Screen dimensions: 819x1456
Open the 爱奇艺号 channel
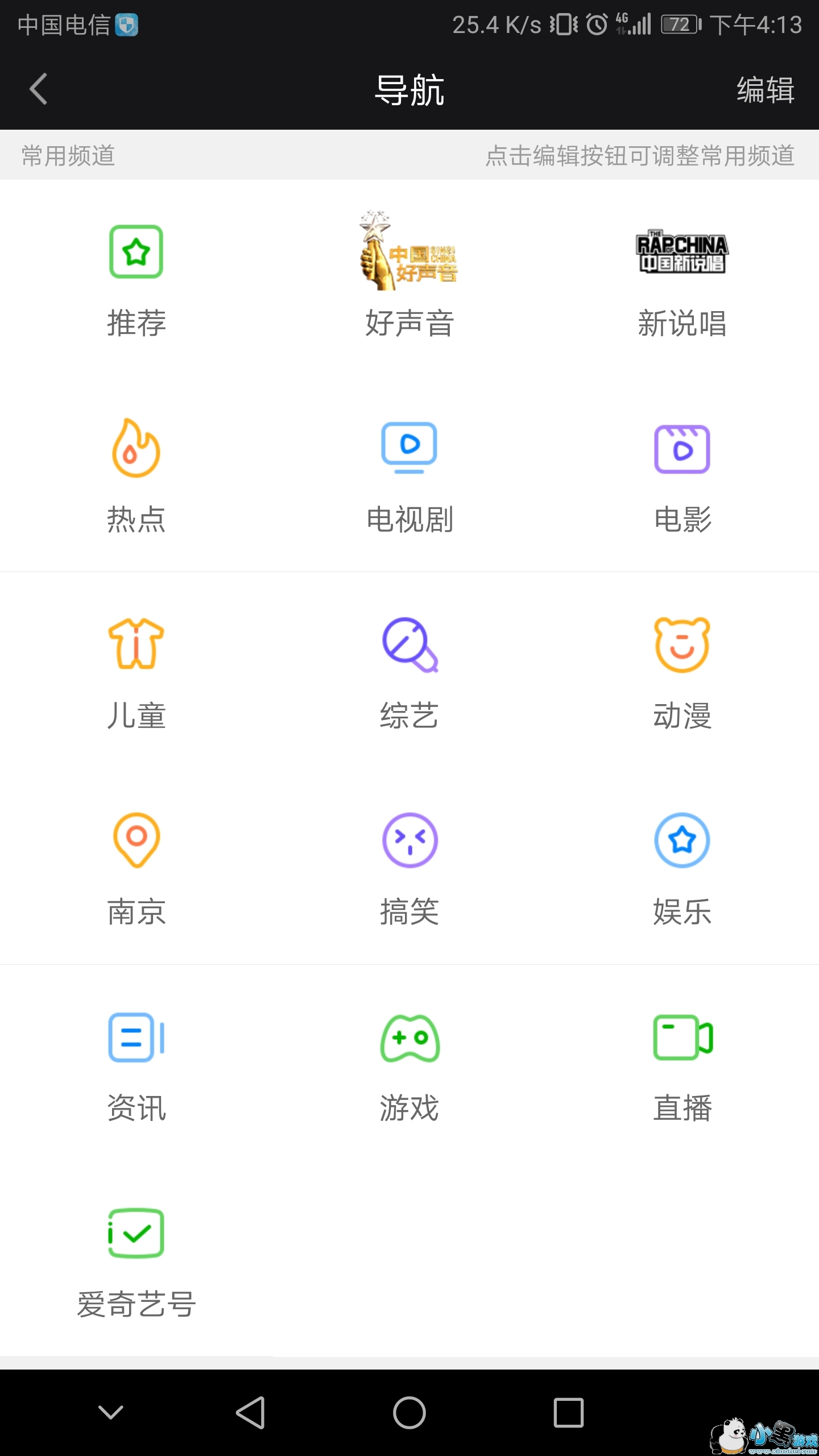pos(136,1260)
